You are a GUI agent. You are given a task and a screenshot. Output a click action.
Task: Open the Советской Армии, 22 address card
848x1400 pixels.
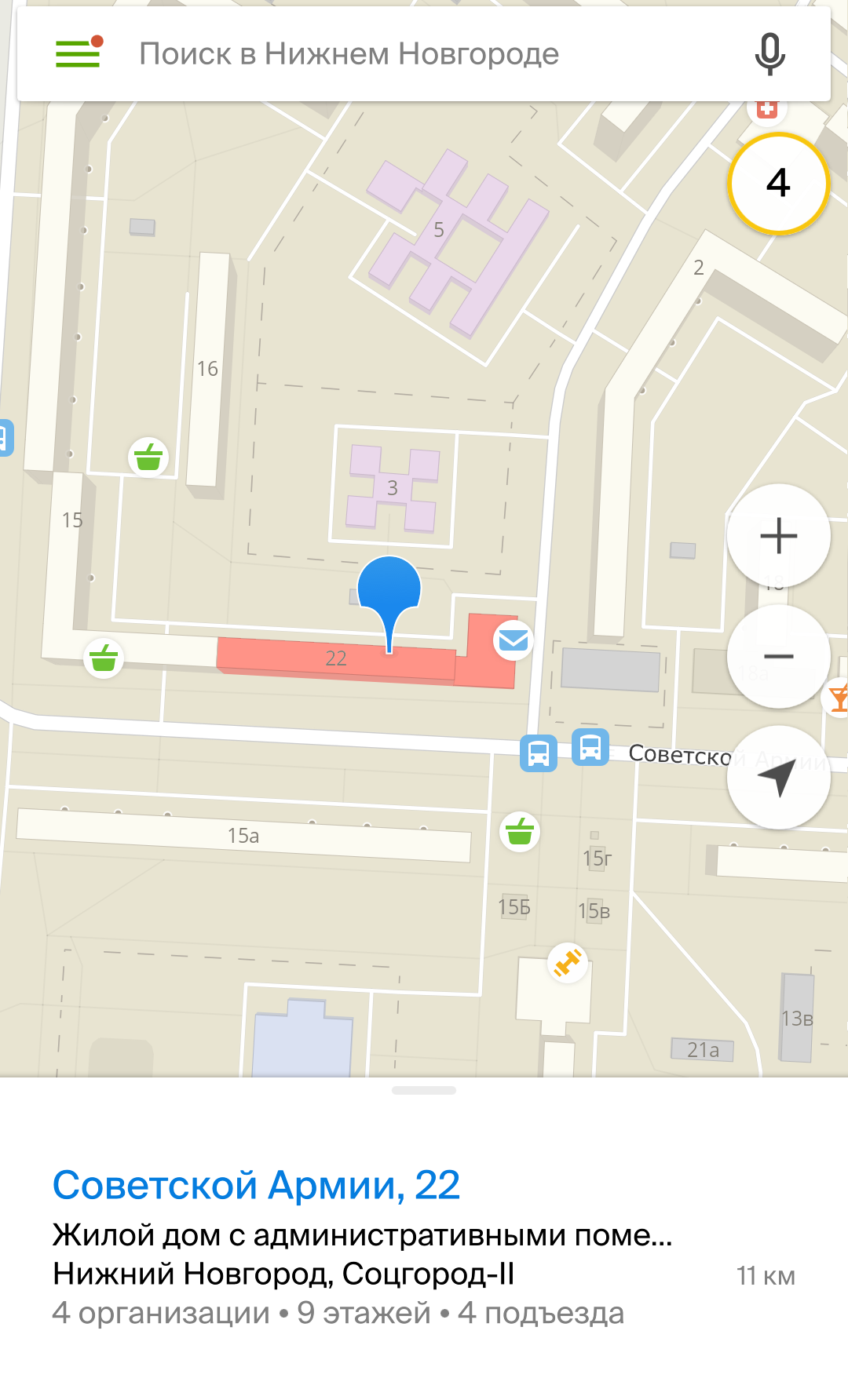point(256,1185)
